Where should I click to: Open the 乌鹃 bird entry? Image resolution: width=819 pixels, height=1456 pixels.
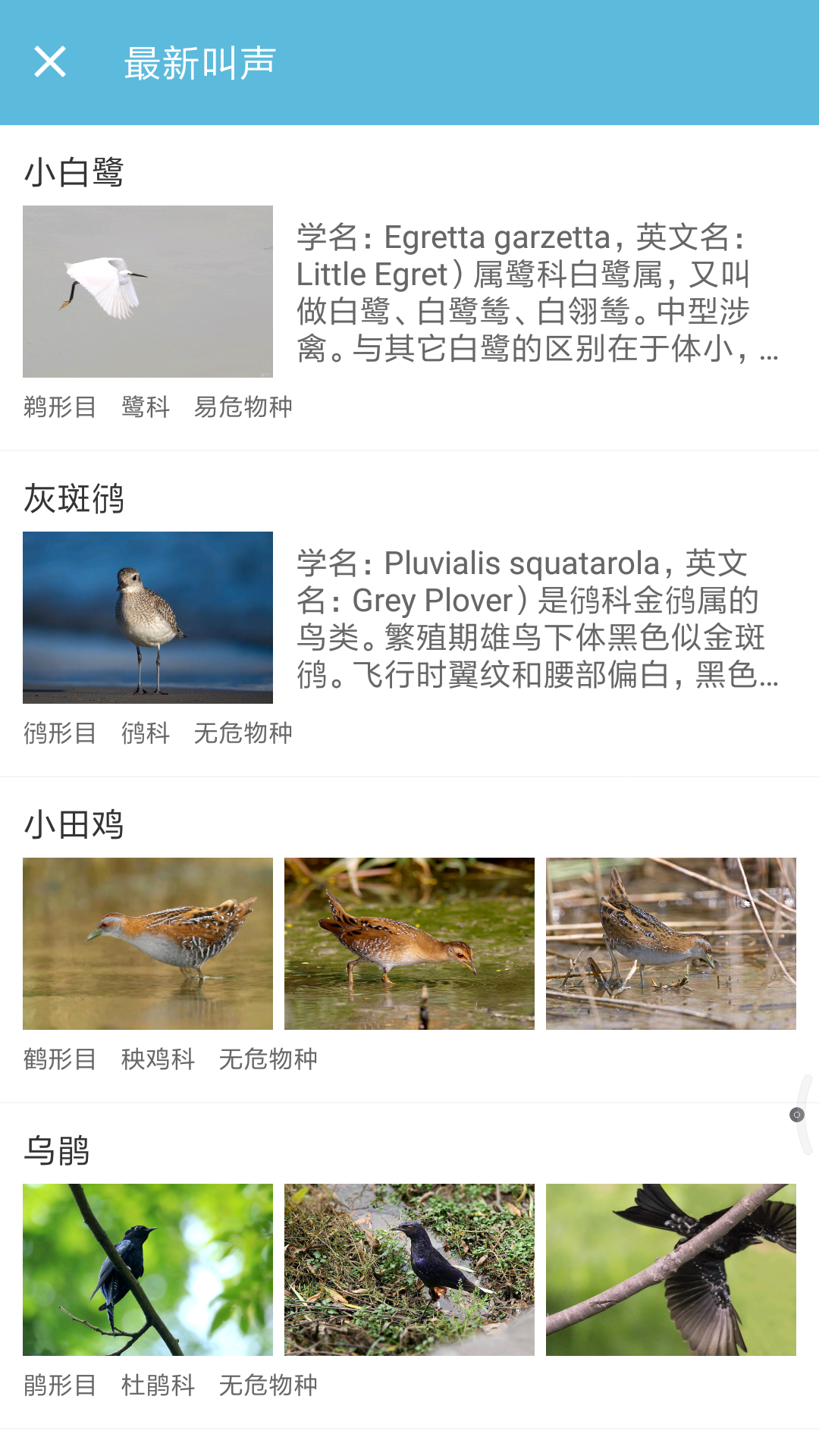[58, 1151]
